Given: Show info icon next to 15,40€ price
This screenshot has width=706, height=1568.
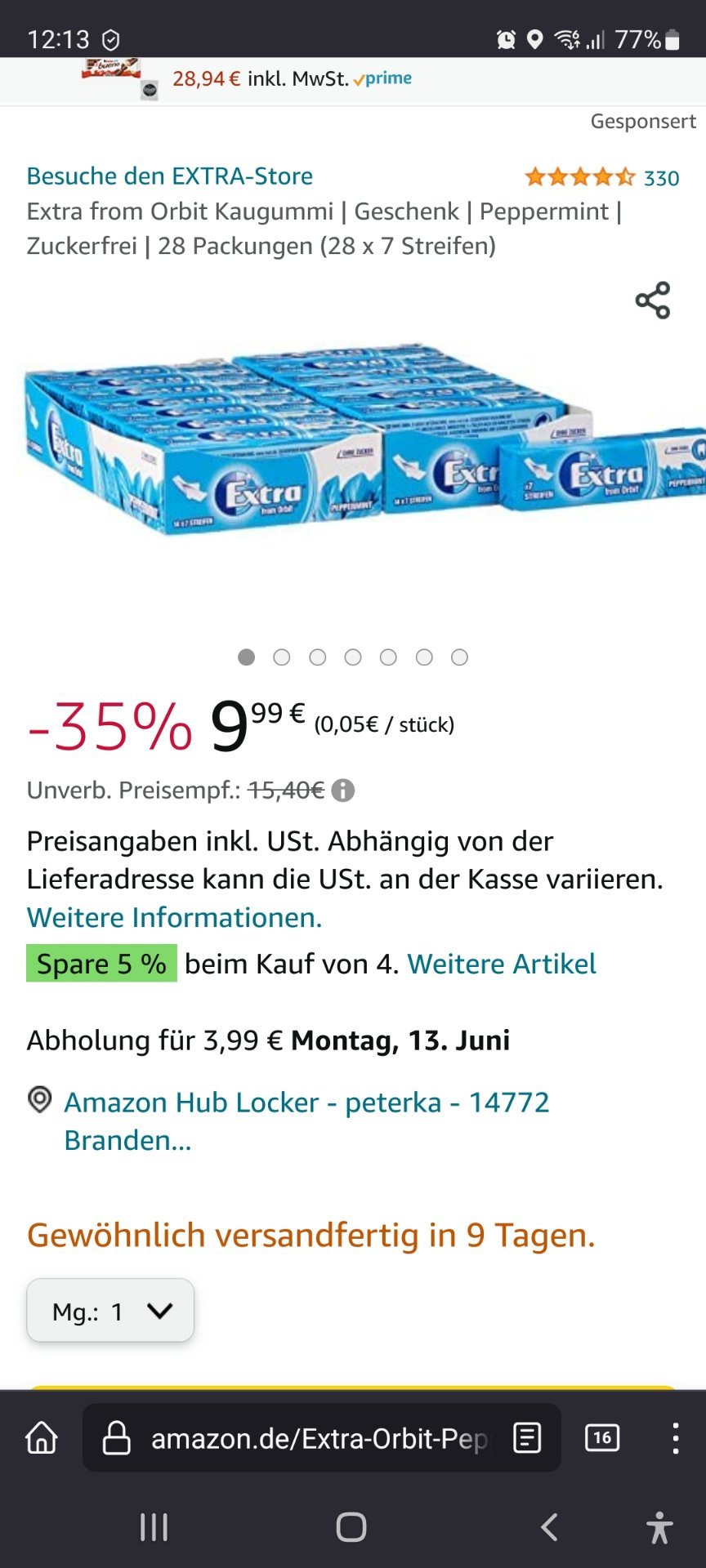Looking at the screenshot, I should 343,791.
